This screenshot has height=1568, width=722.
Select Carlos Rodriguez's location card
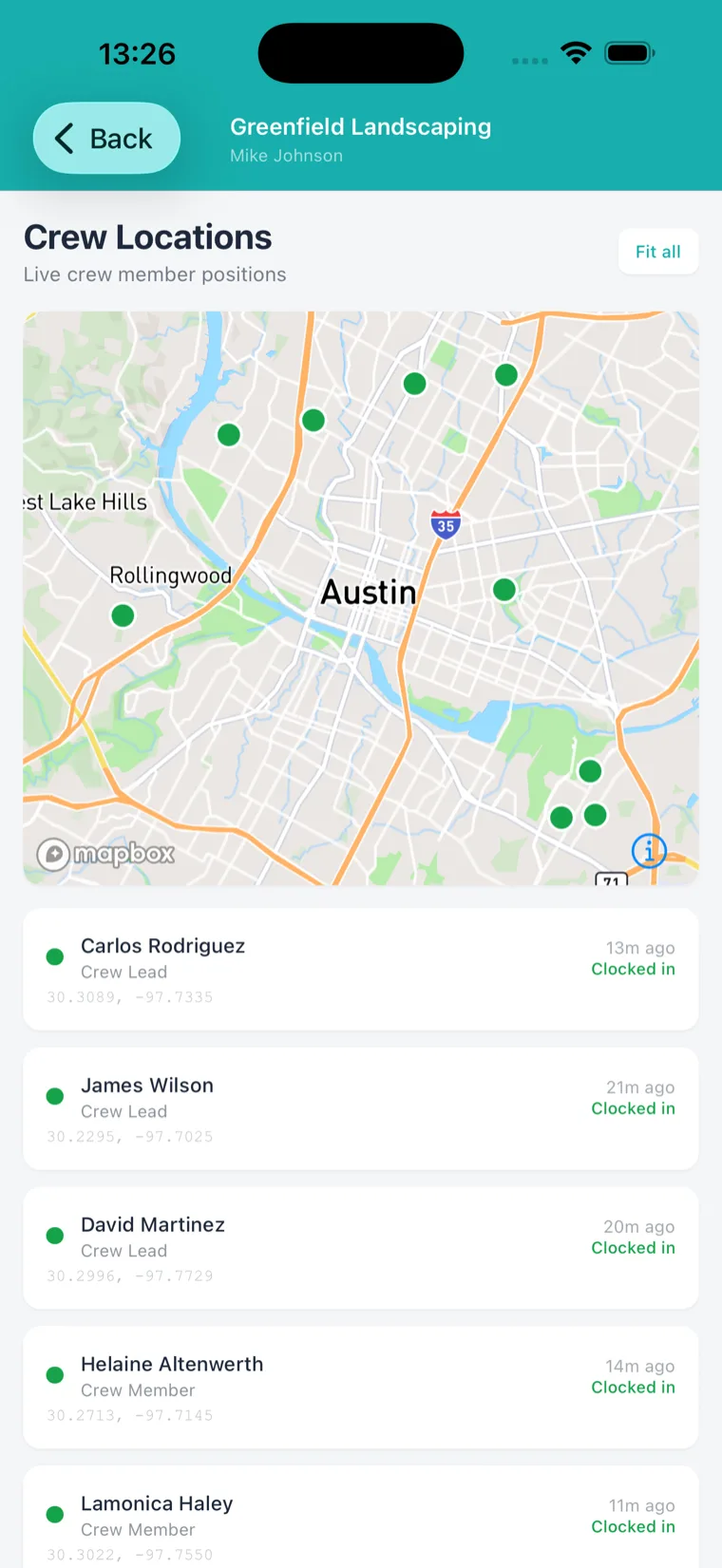point(361,969)
